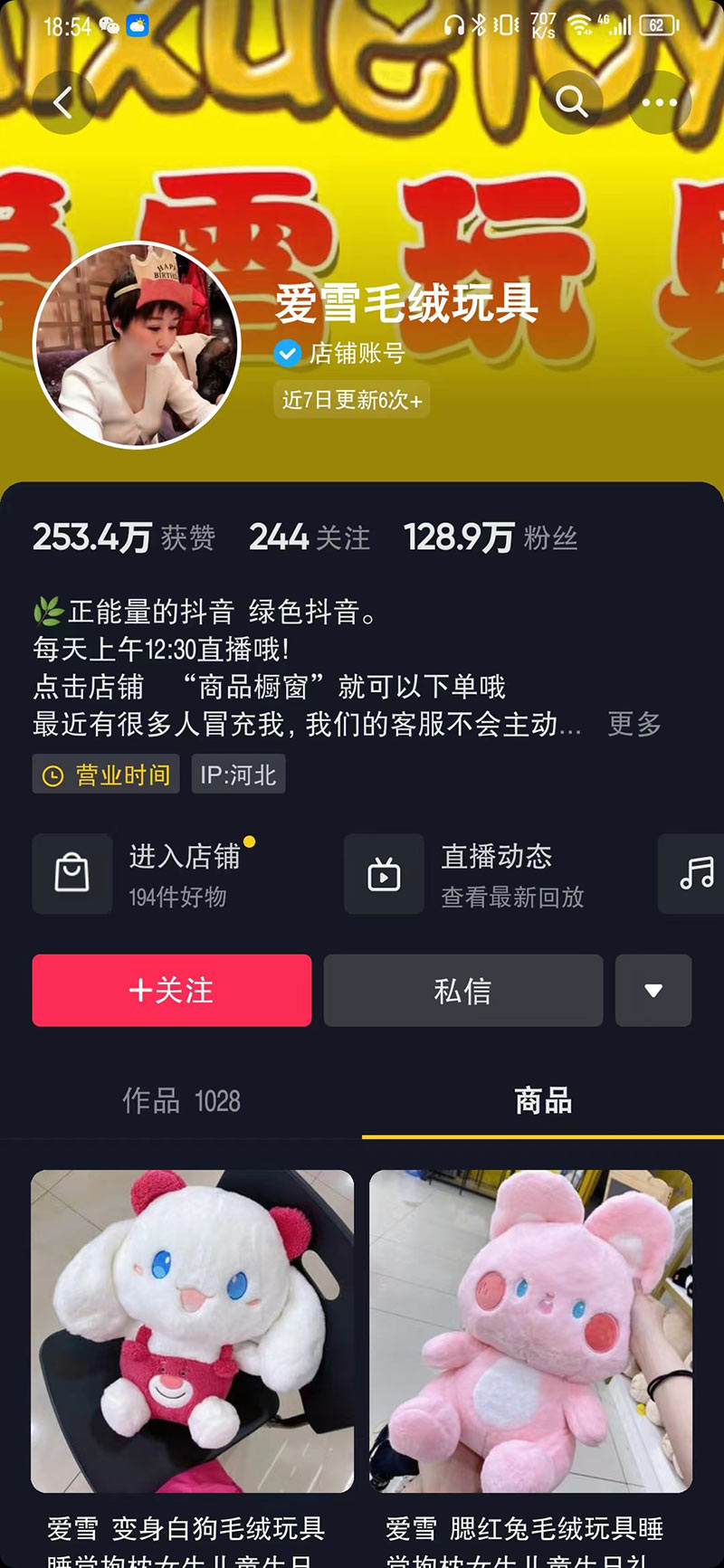View 爱雪毛绒玩具 profile avatar

137,345
